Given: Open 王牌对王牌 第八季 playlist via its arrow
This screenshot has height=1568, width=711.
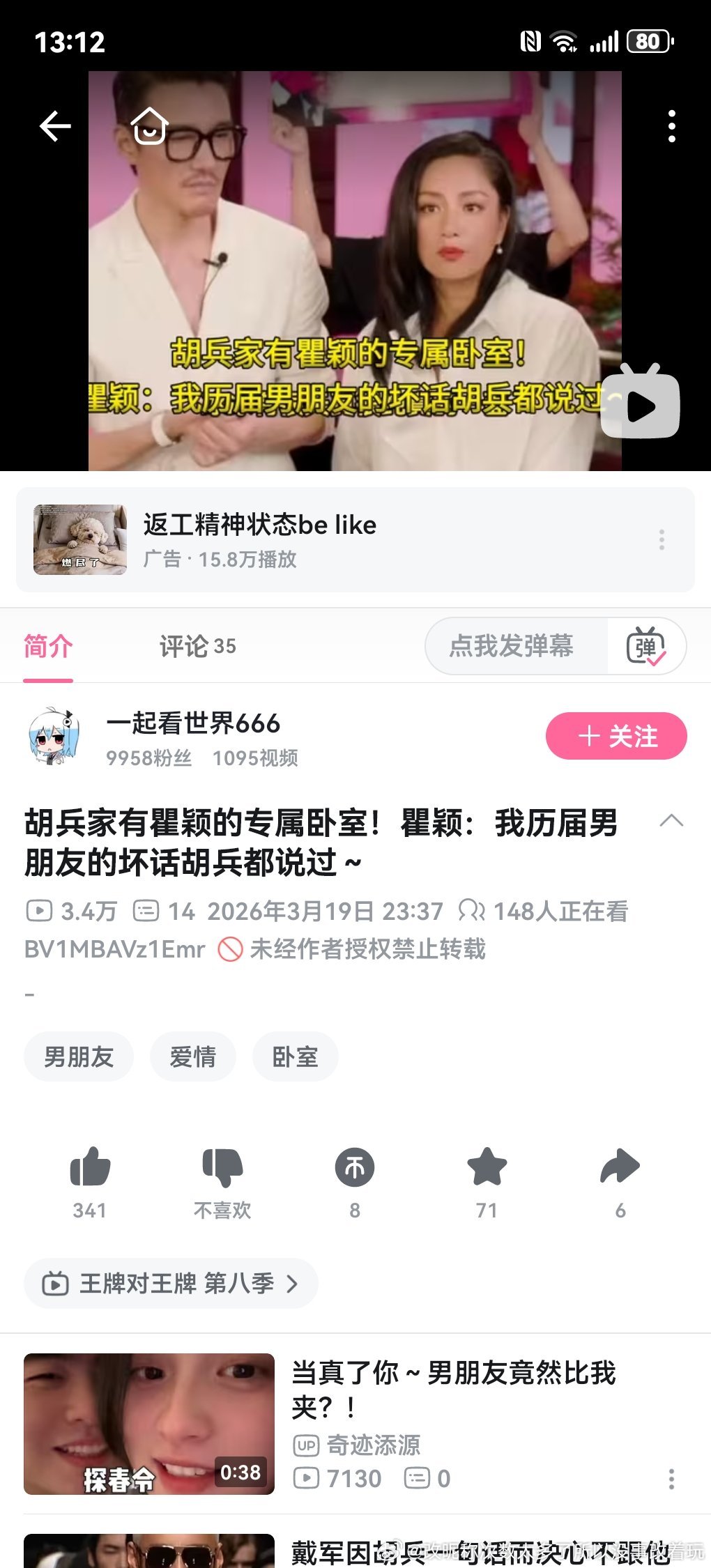Looking at the screenshot, I should [293, 1283].
